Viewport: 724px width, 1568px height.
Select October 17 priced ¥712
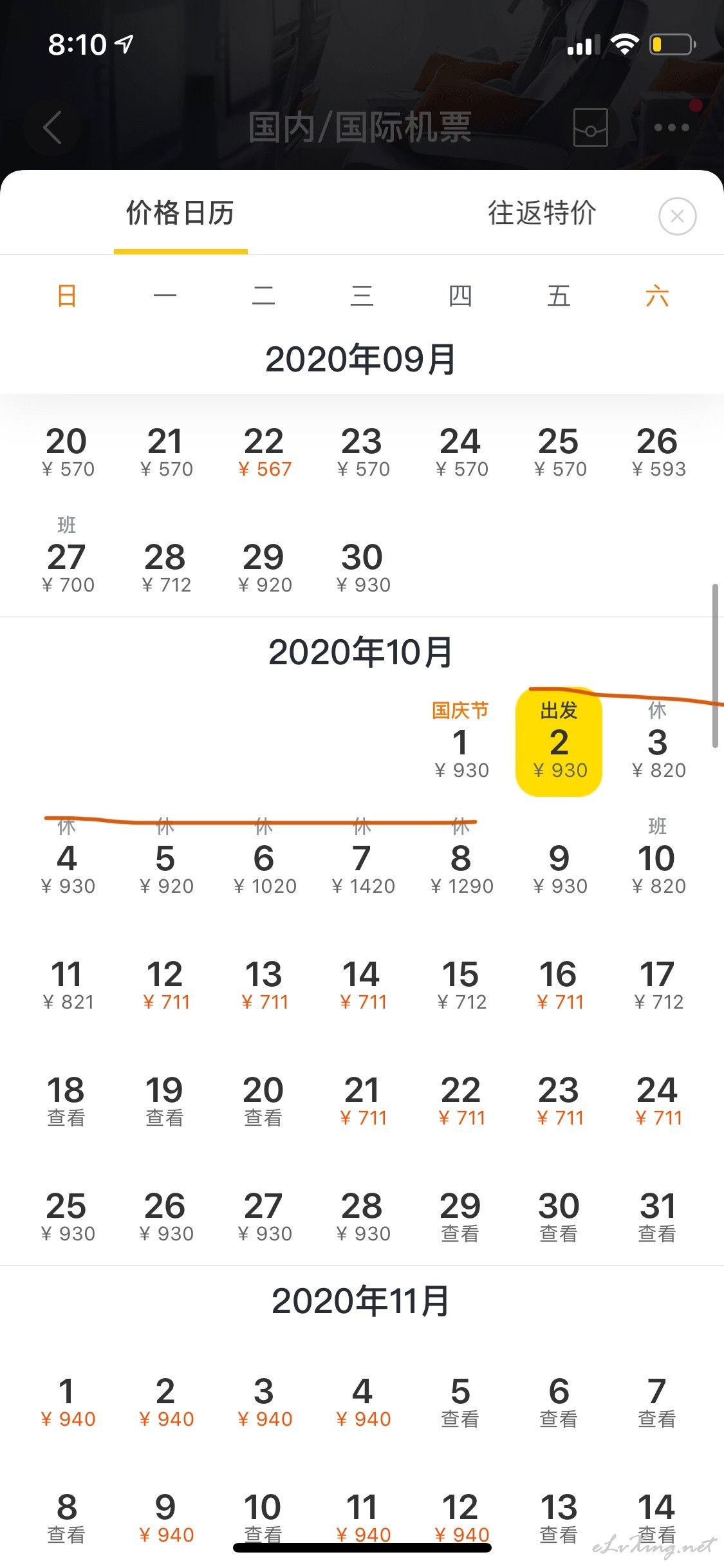pos(658,985)
